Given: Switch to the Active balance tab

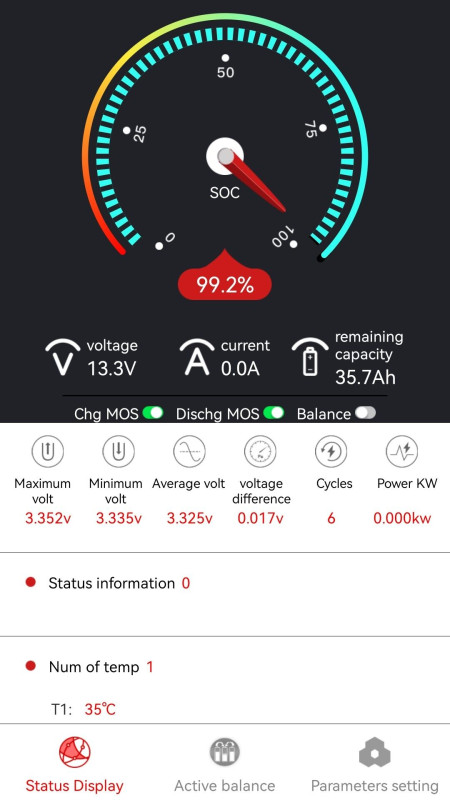Looking at the screenshot, I should coord(224,765).
